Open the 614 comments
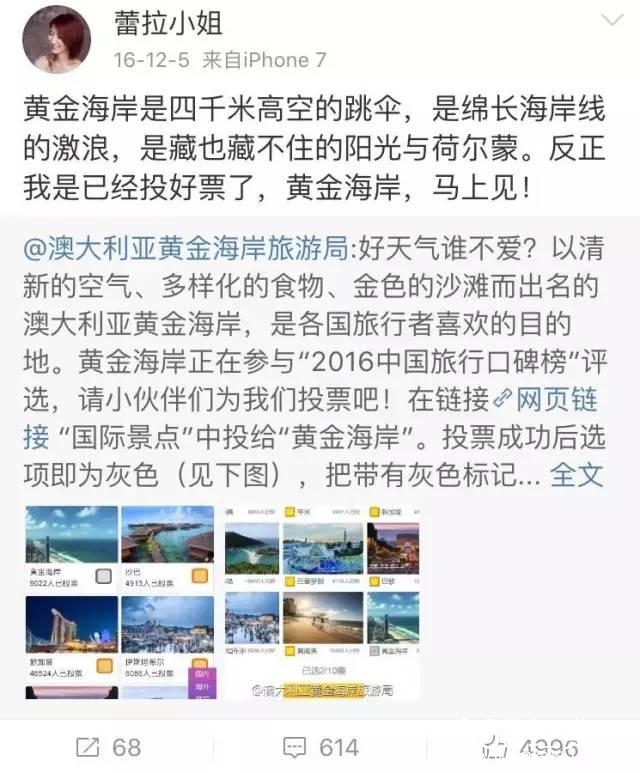This screenshot has width=640, height=773. point(319,747)
